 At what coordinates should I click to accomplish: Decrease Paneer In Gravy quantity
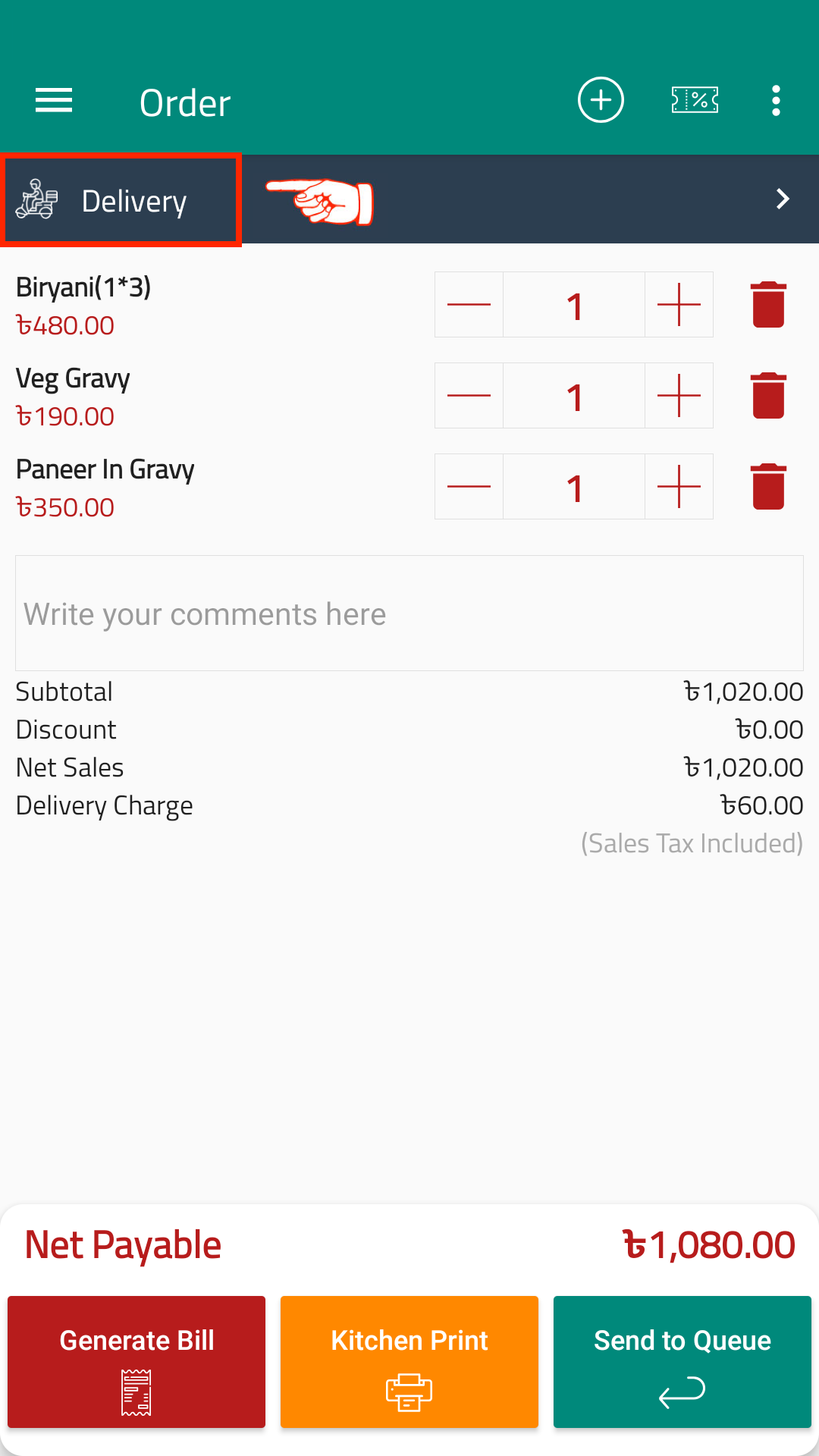click(469, 487)
